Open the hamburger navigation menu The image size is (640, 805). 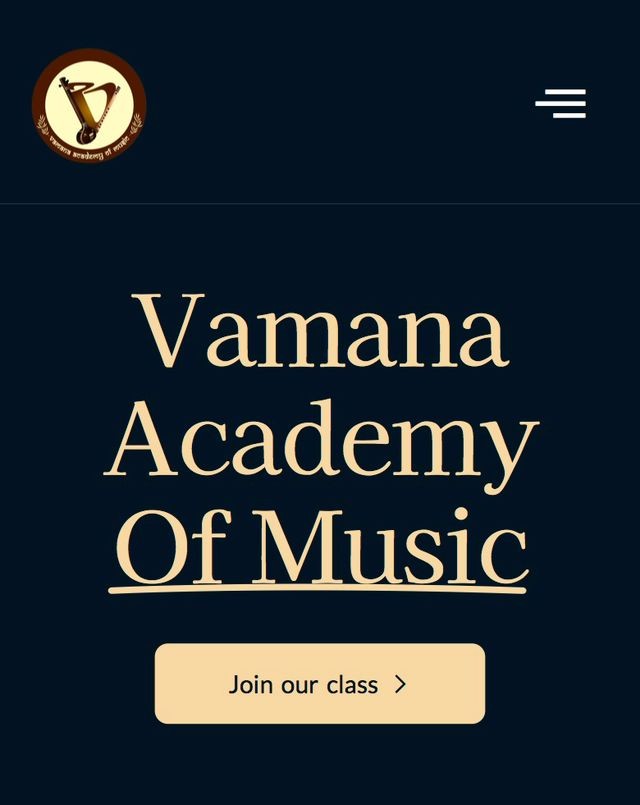(561, 103)
